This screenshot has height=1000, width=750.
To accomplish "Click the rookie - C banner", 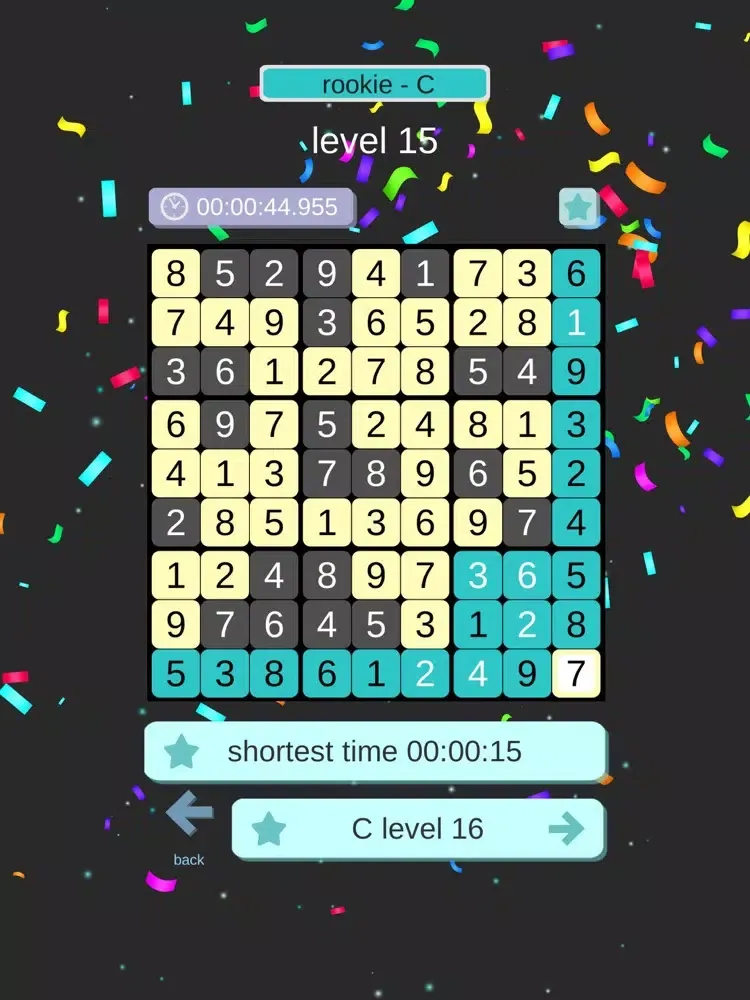I will pos(375,84).
